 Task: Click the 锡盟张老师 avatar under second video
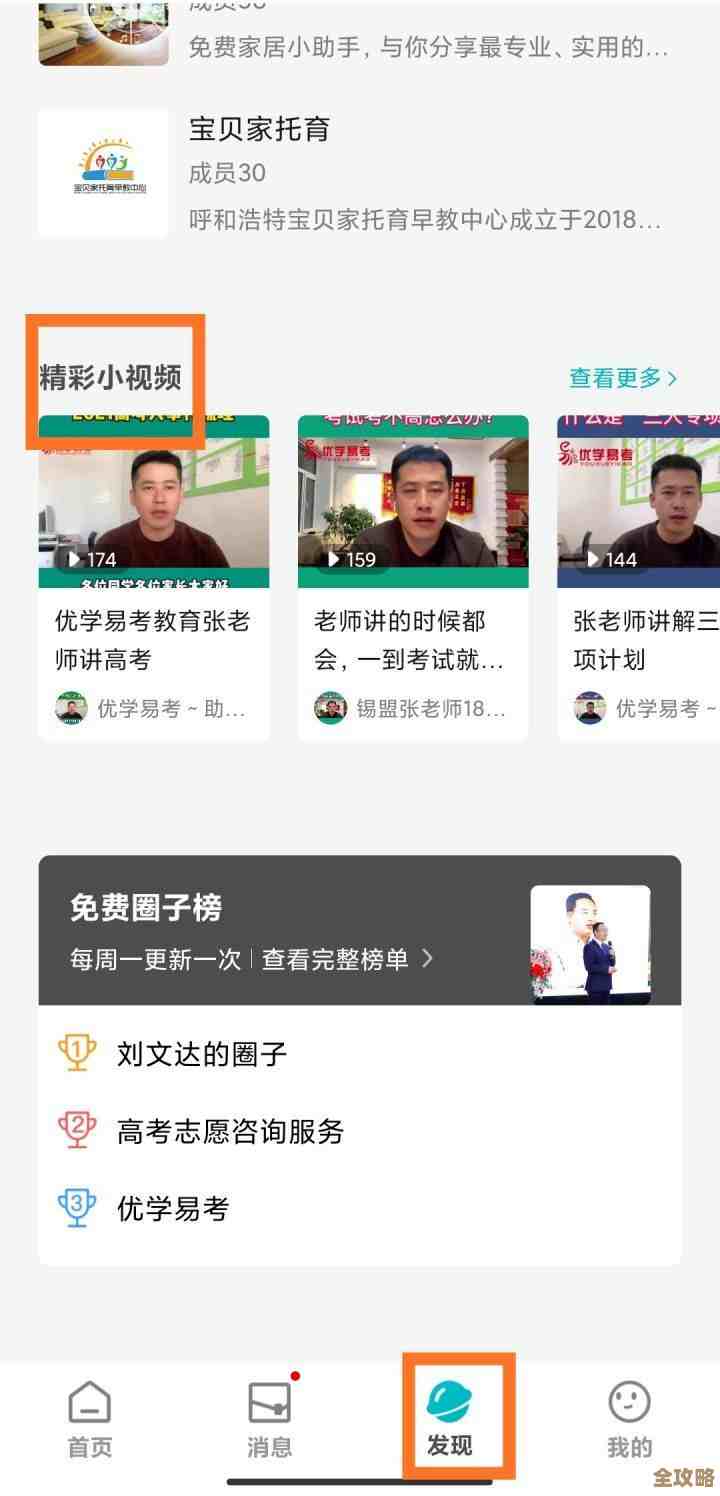[330, 708]
